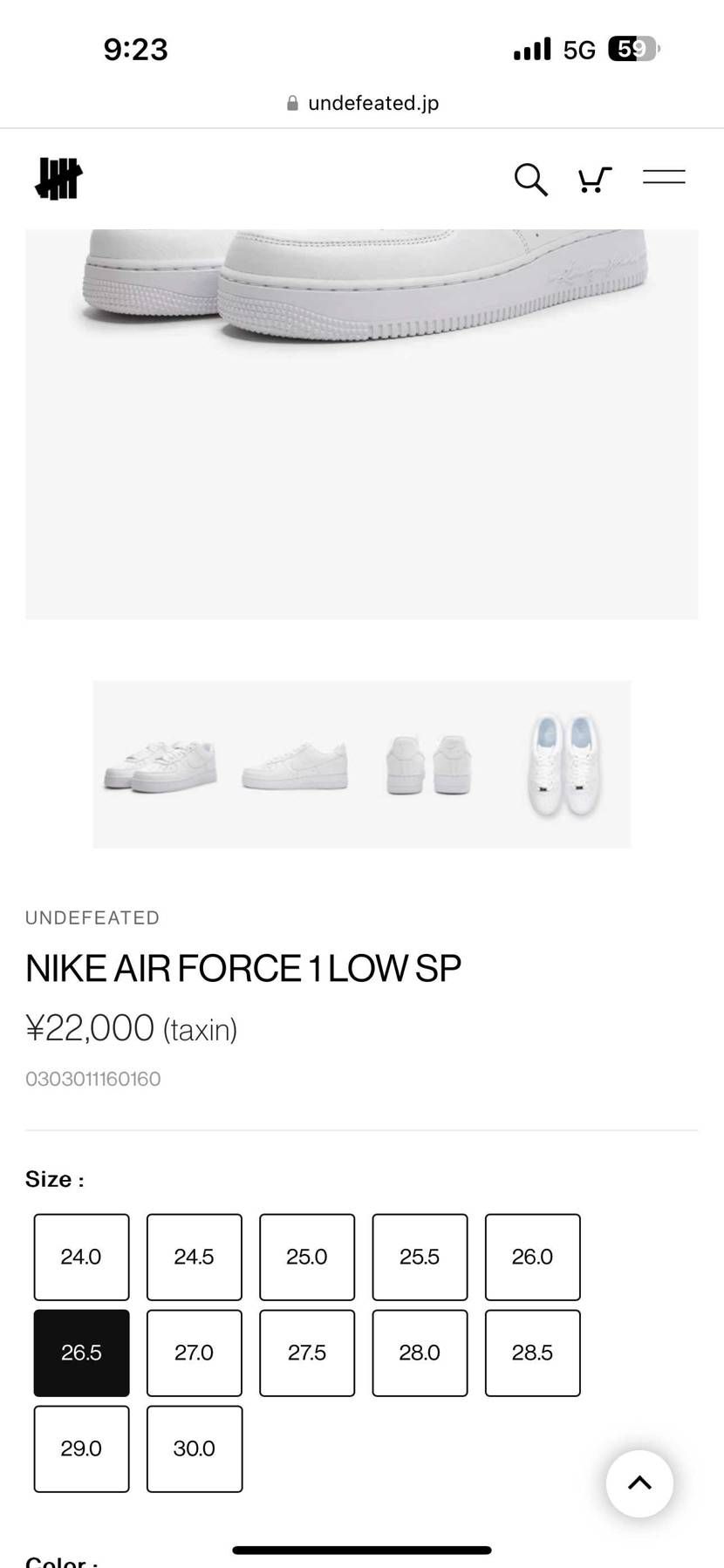Tap the back-to-top arrow button
724x1568 pixels.
click(639, 1483)
